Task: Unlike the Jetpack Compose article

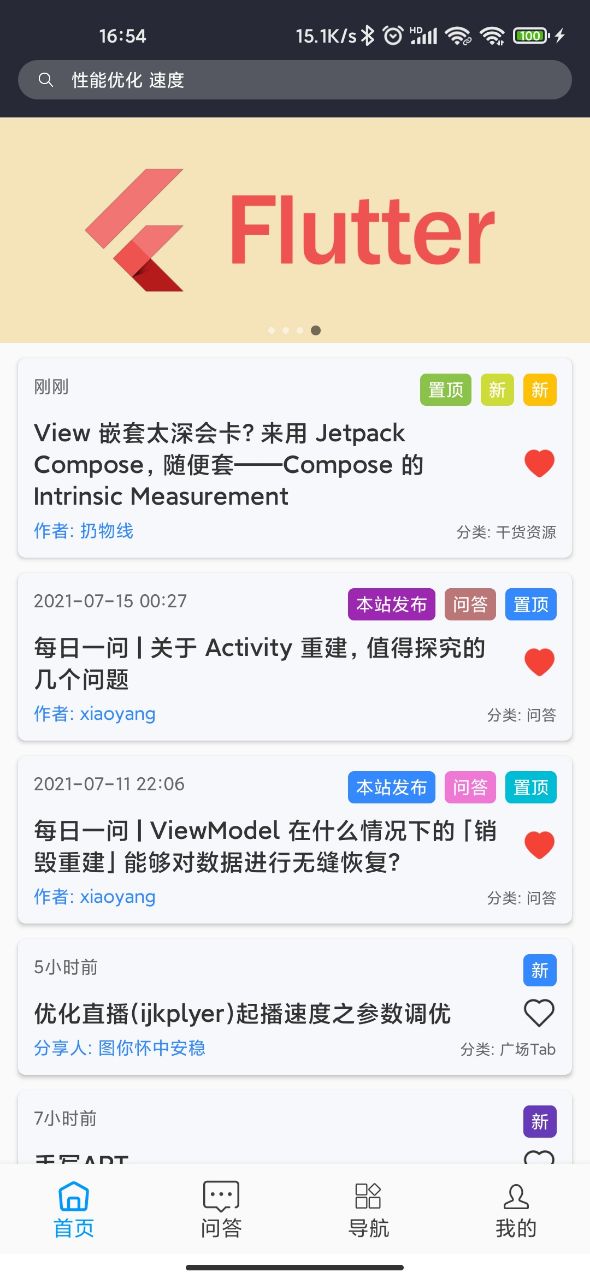Action: [x=539, y=463]
